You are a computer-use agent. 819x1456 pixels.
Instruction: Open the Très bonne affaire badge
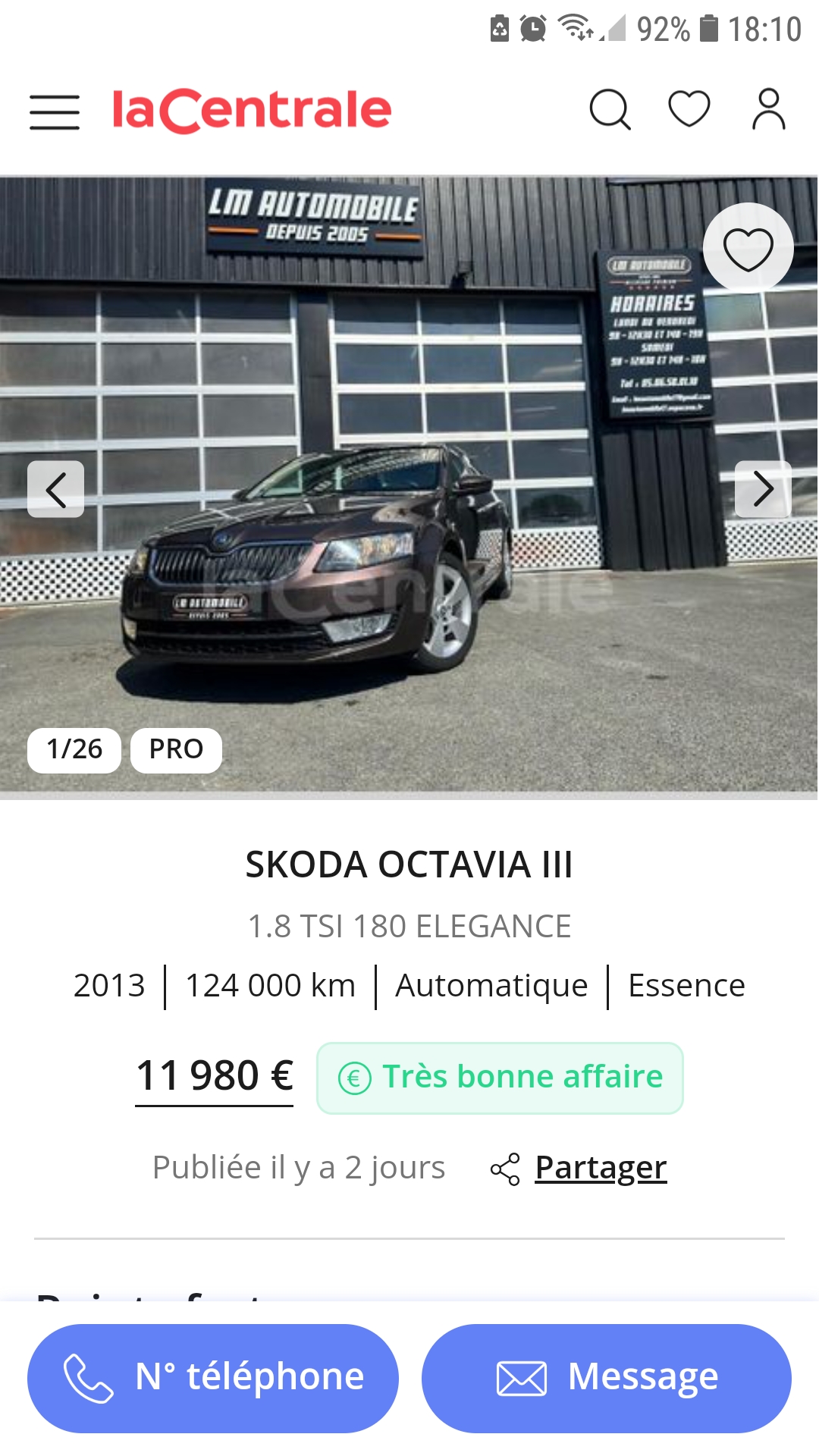(500, 1078)
